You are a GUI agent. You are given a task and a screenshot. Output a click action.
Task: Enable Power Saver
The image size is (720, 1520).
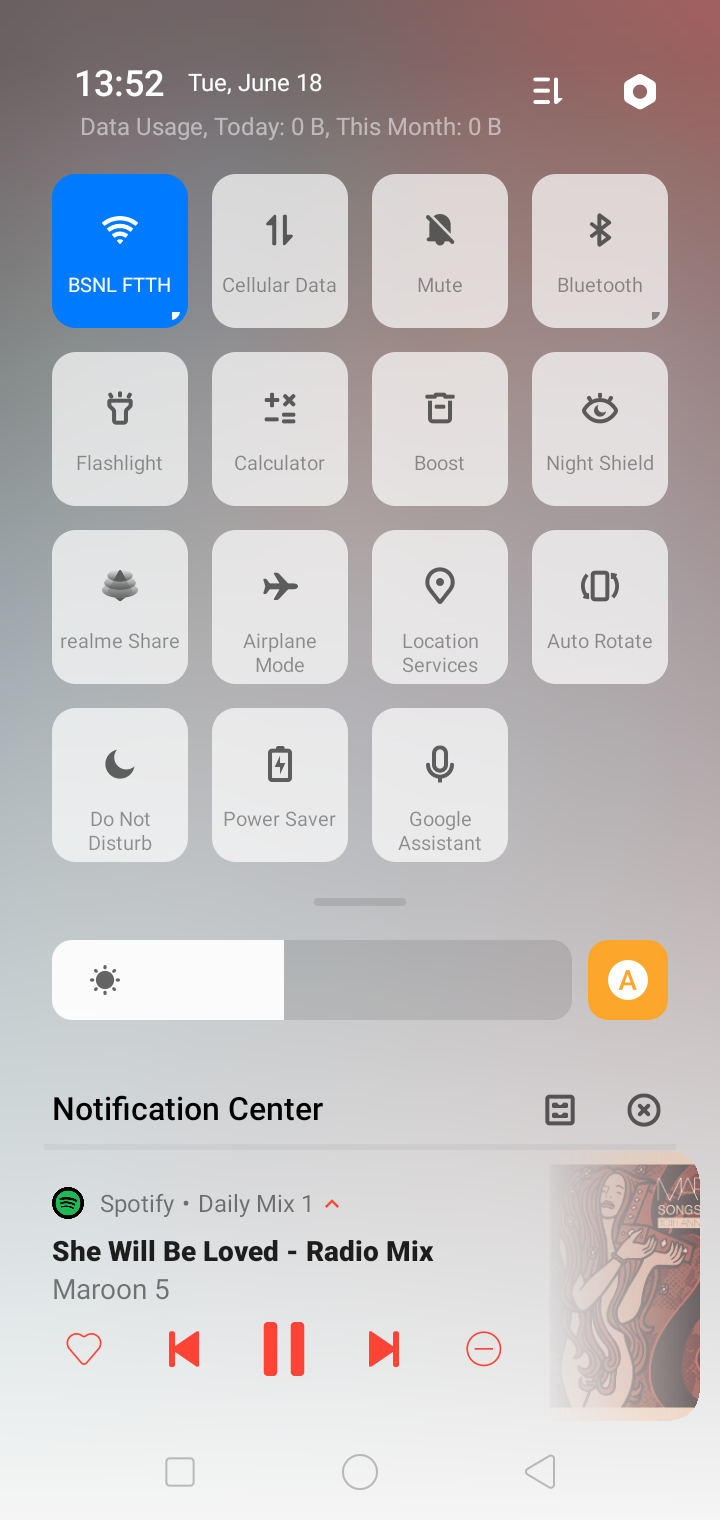[280, 784]
